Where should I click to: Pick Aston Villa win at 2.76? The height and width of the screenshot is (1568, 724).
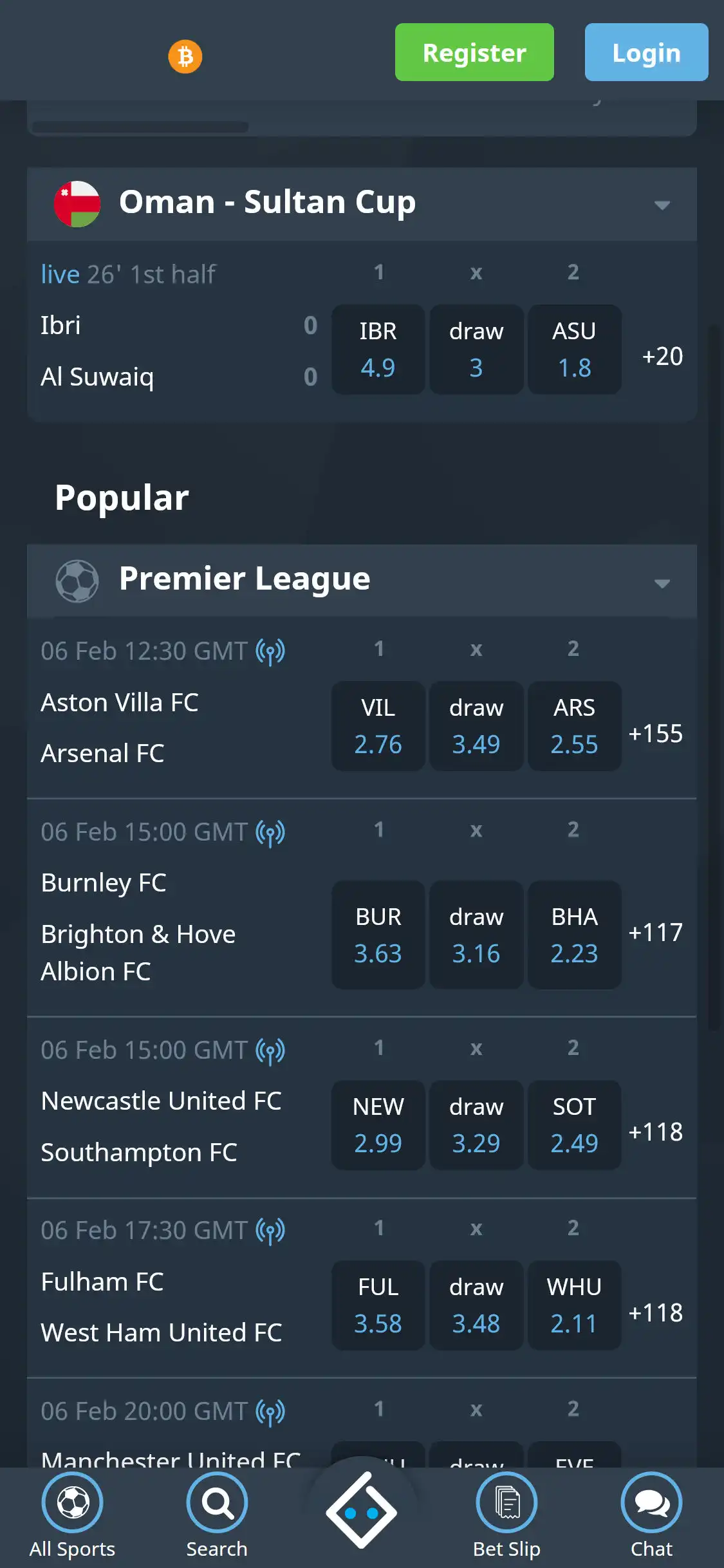point(378,726)
